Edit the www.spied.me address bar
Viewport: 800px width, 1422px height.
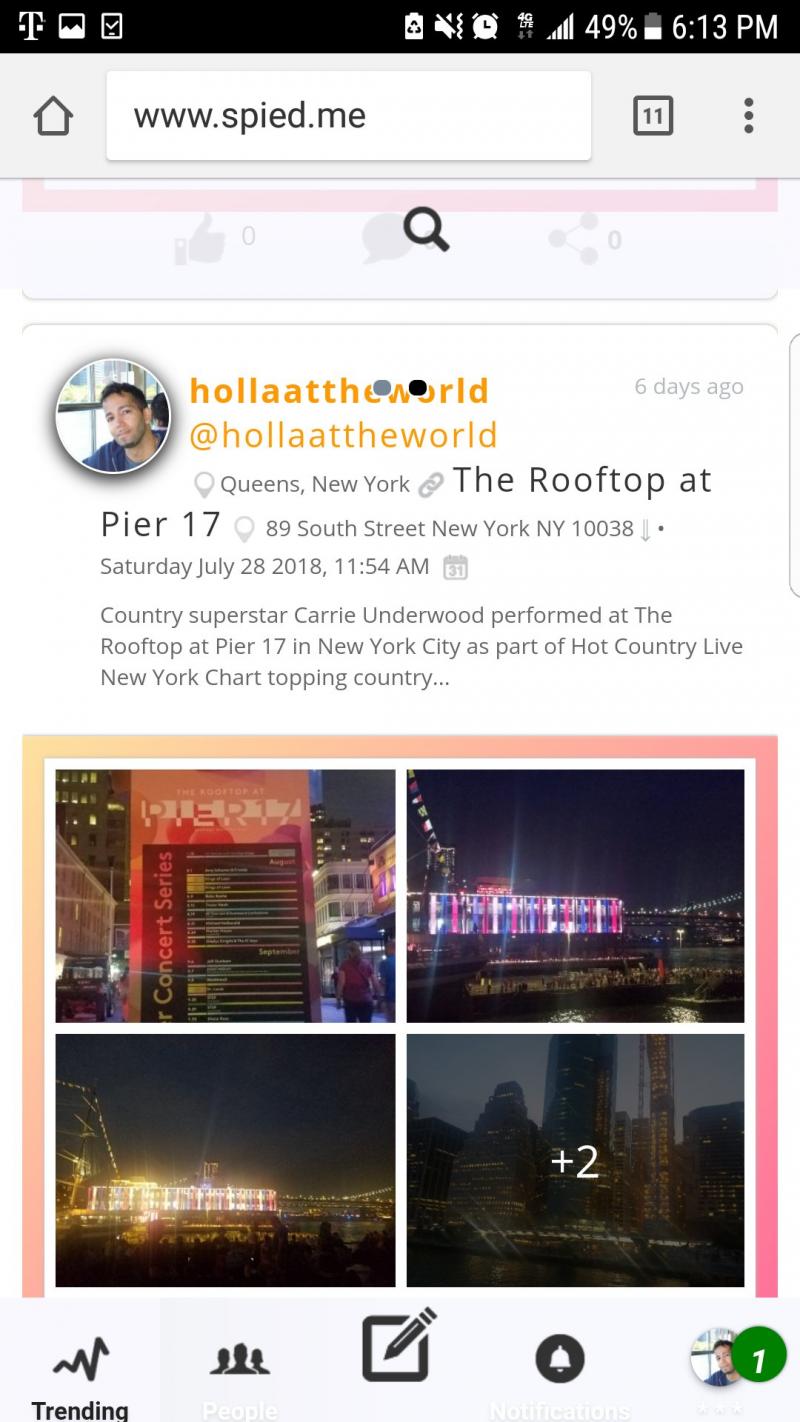pyautogui.click(x=348, y=116)
